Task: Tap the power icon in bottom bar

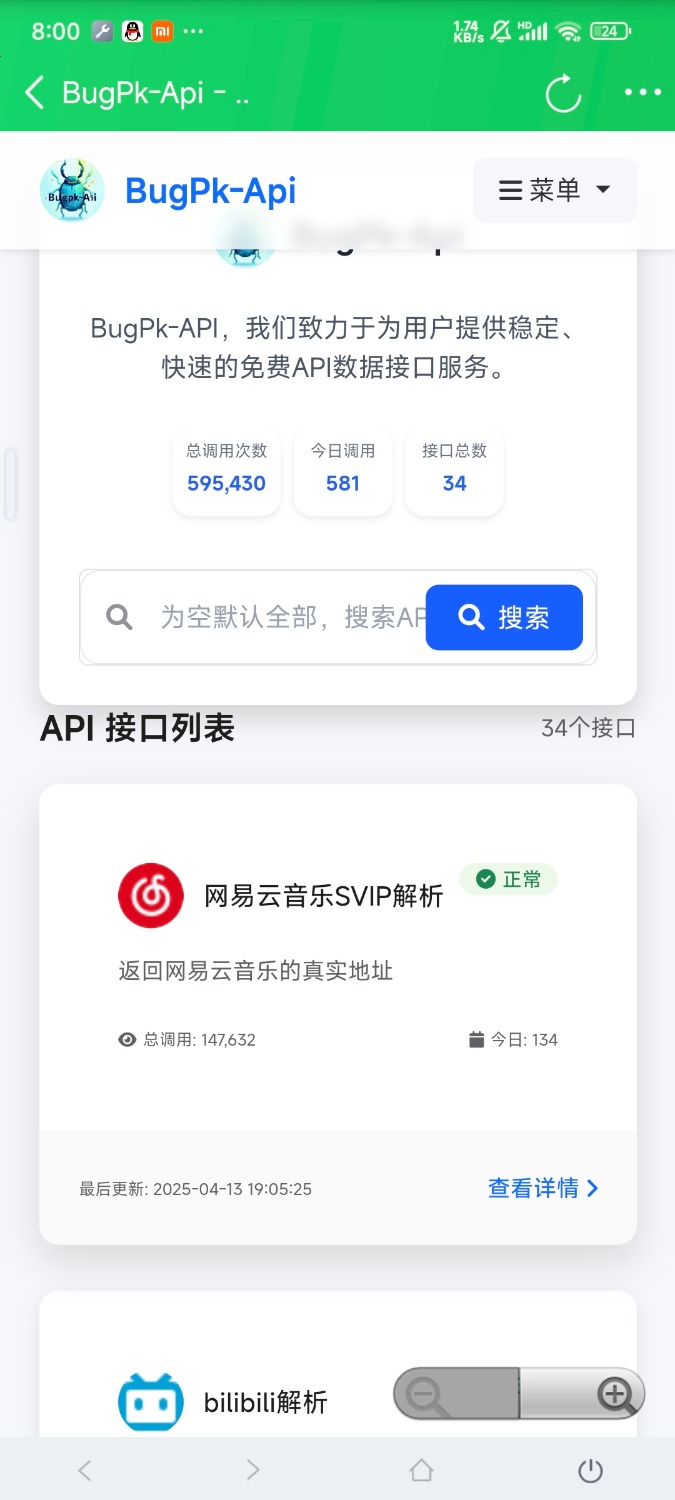Action: (x=590, y=1469)
